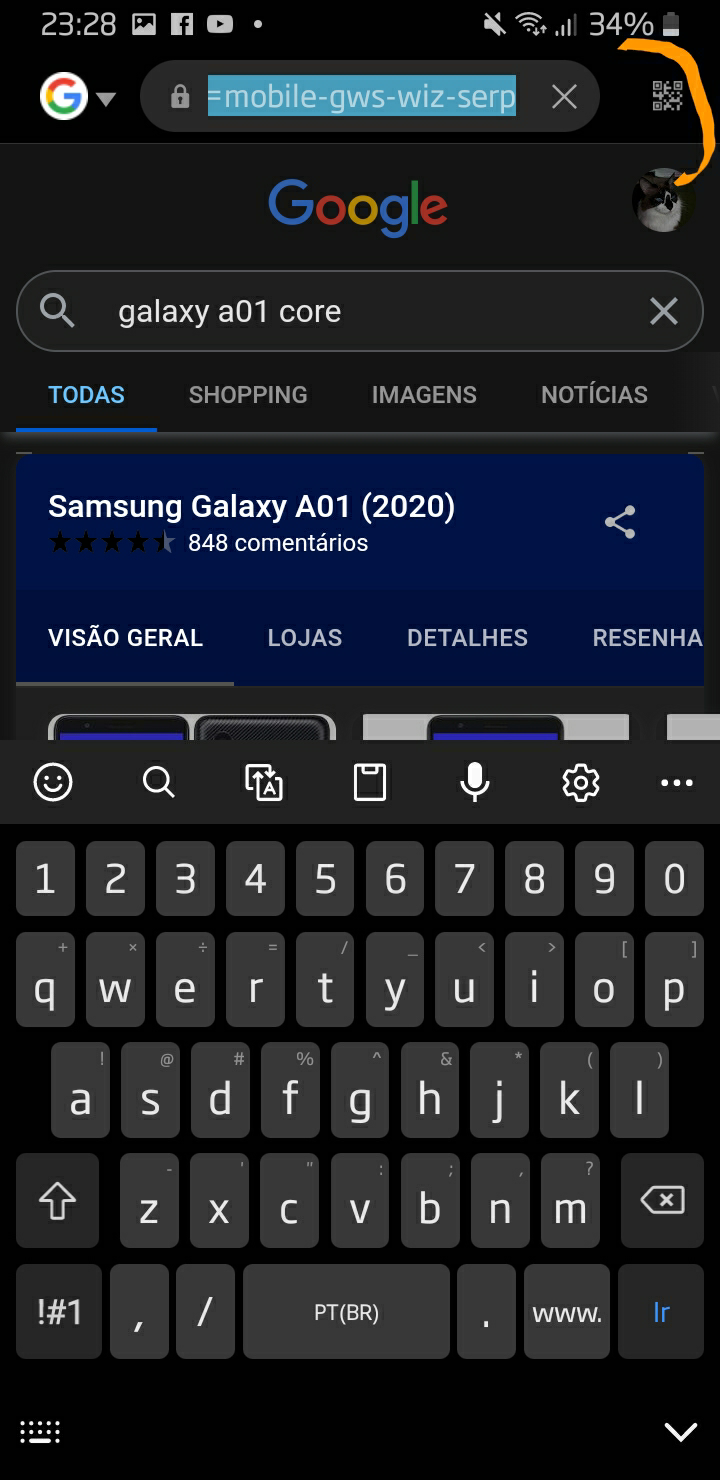The image size is (720, 1480).
Task: Show the Visão Geral tab
Action: pyautogui.click(x=126, y=638)
